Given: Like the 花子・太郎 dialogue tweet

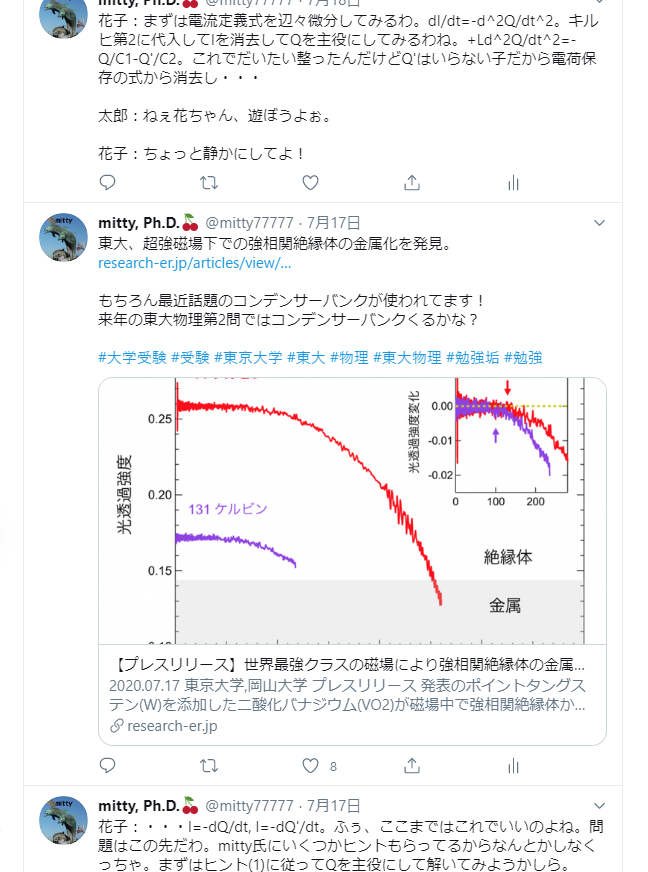Looking at the screenshot, I should point(310,182).
